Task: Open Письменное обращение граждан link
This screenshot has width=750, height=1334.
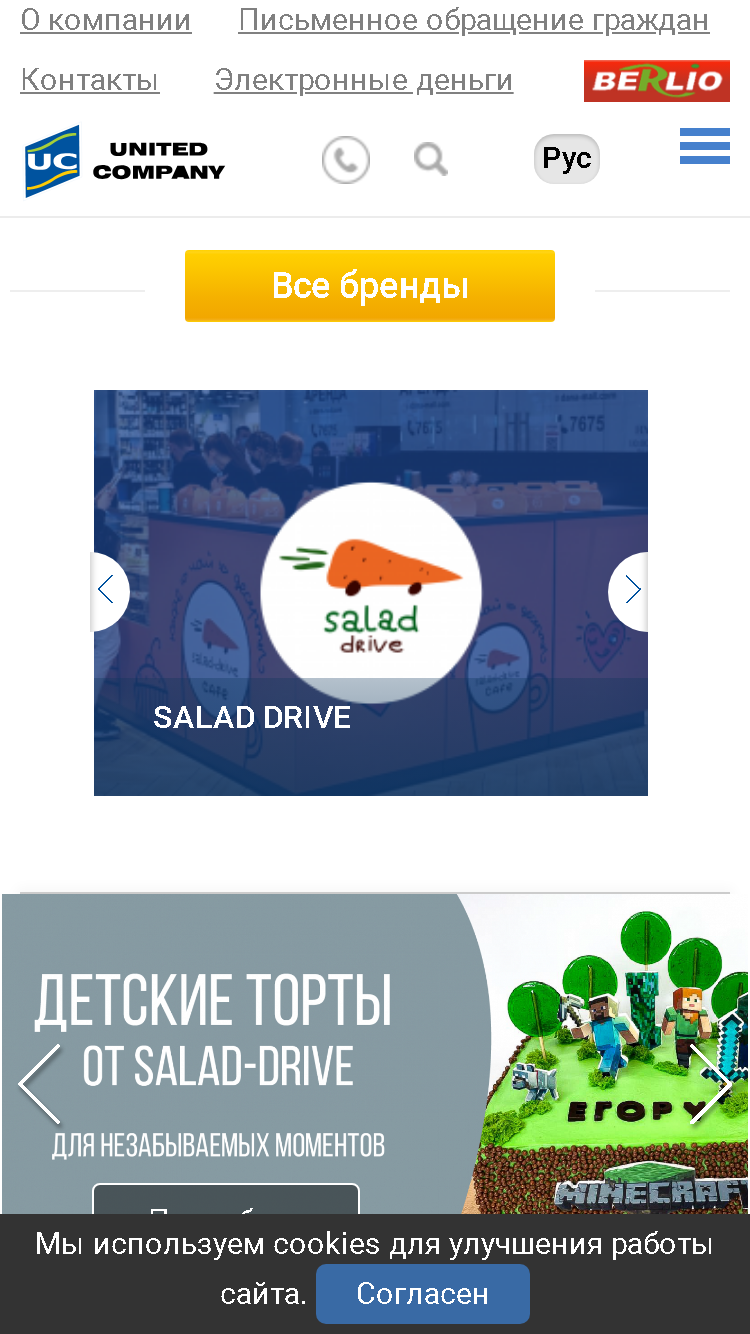Action: [474, 20]
